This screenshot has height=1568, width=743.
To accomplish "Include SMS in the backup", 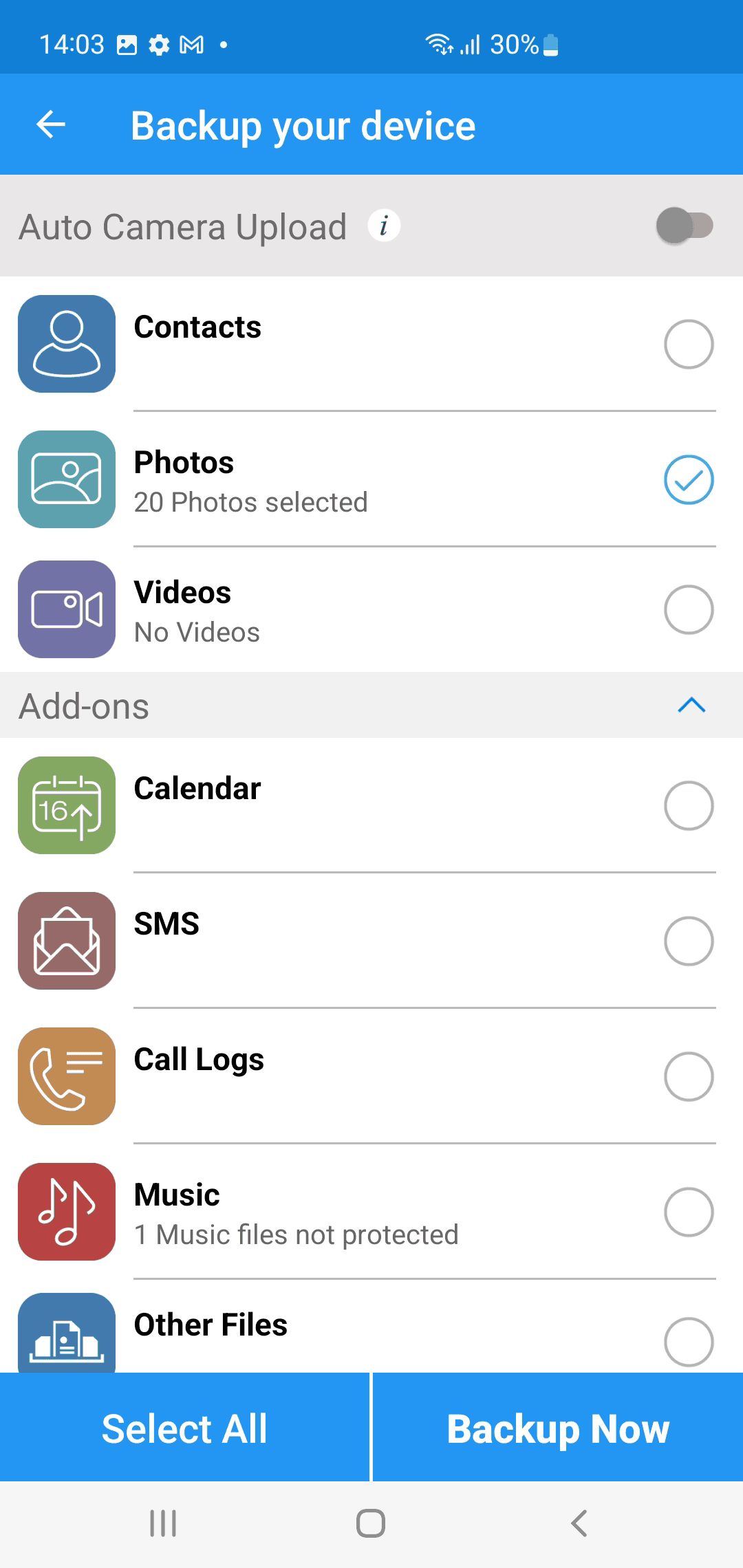I will click(x=689, y=941).
